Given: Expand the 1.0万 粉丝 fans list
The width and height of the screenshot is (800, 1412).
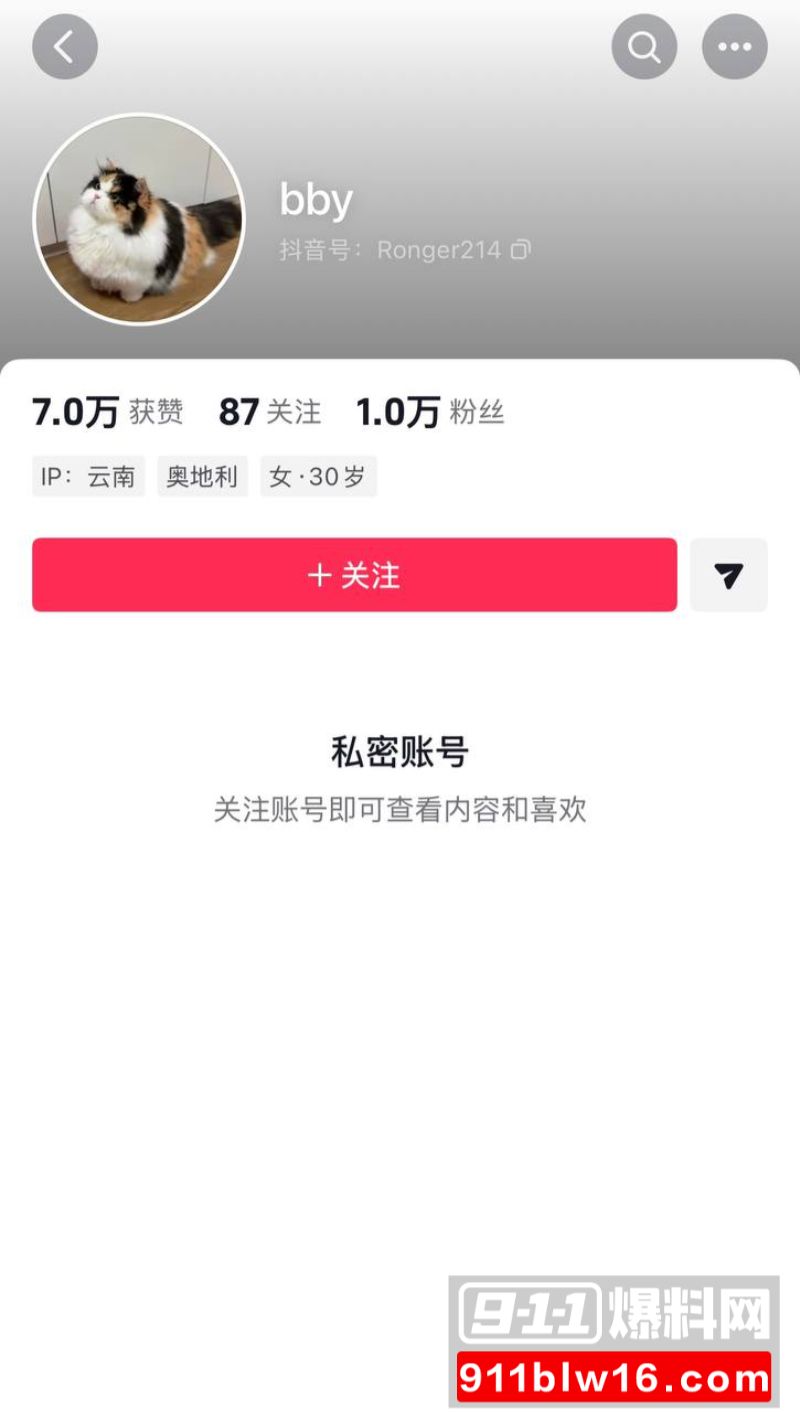Looking at the screenshot, I should click(x=432, y=411).
